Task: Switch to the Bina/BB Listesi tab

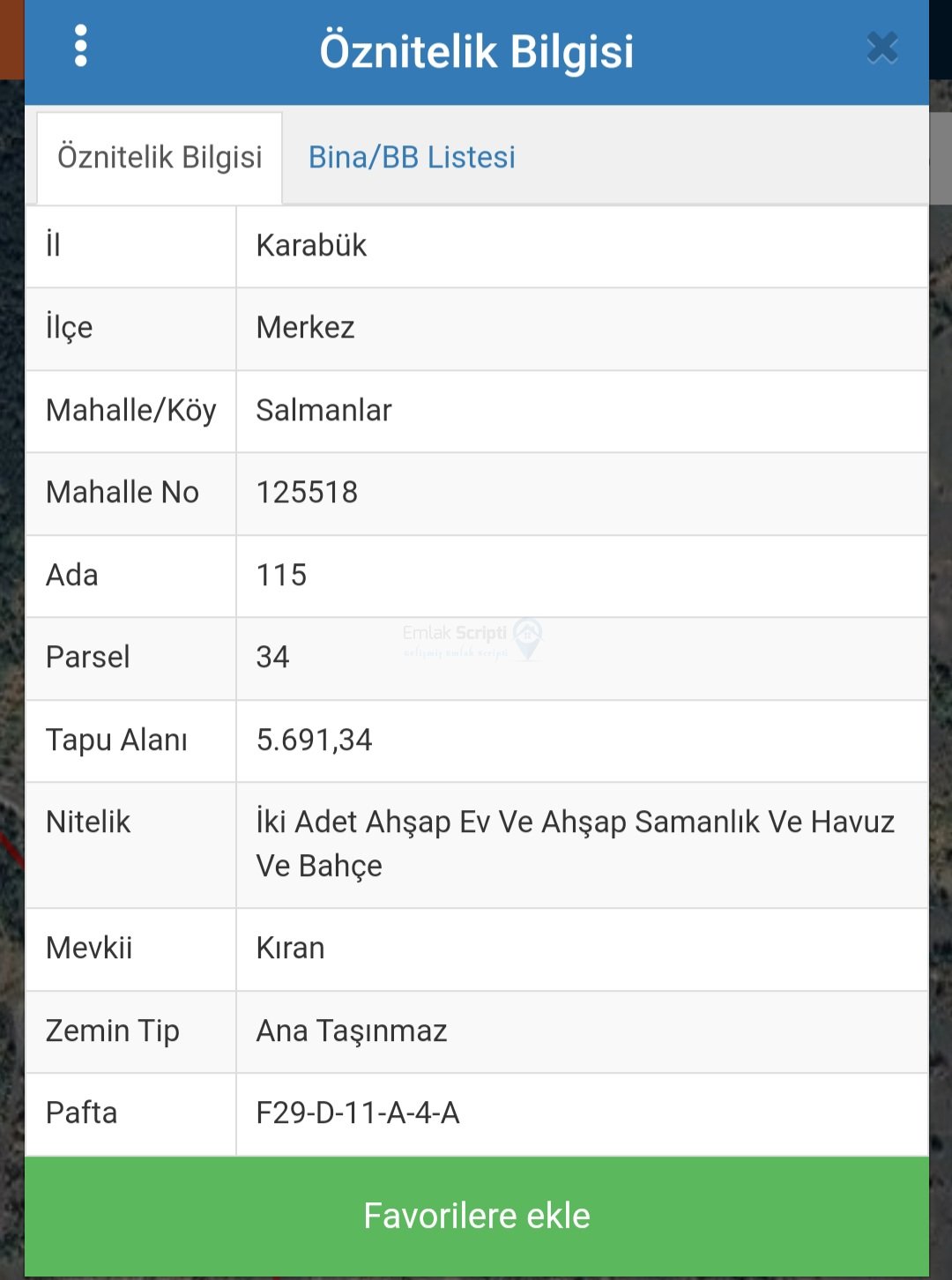Action: [412, 158]
